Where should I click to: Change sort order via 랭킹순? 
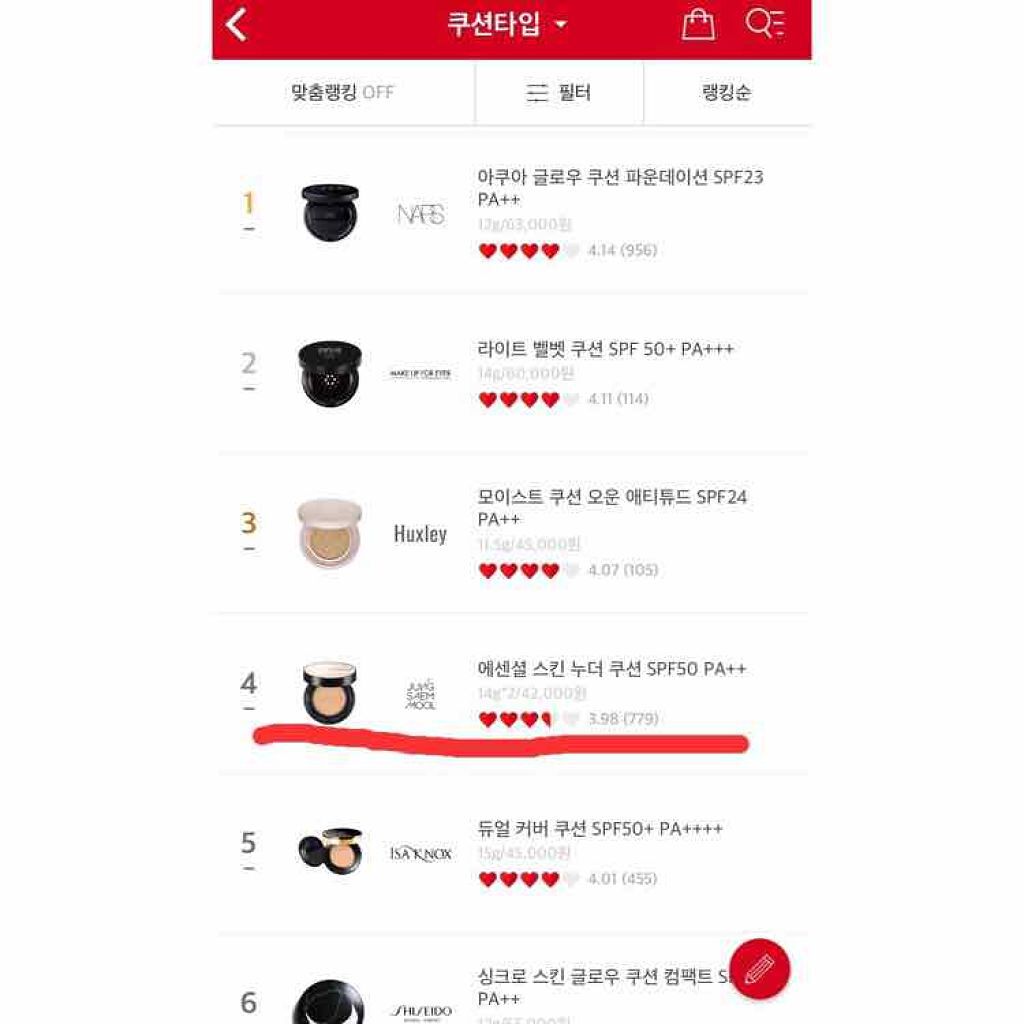click(x=727, y=93)
